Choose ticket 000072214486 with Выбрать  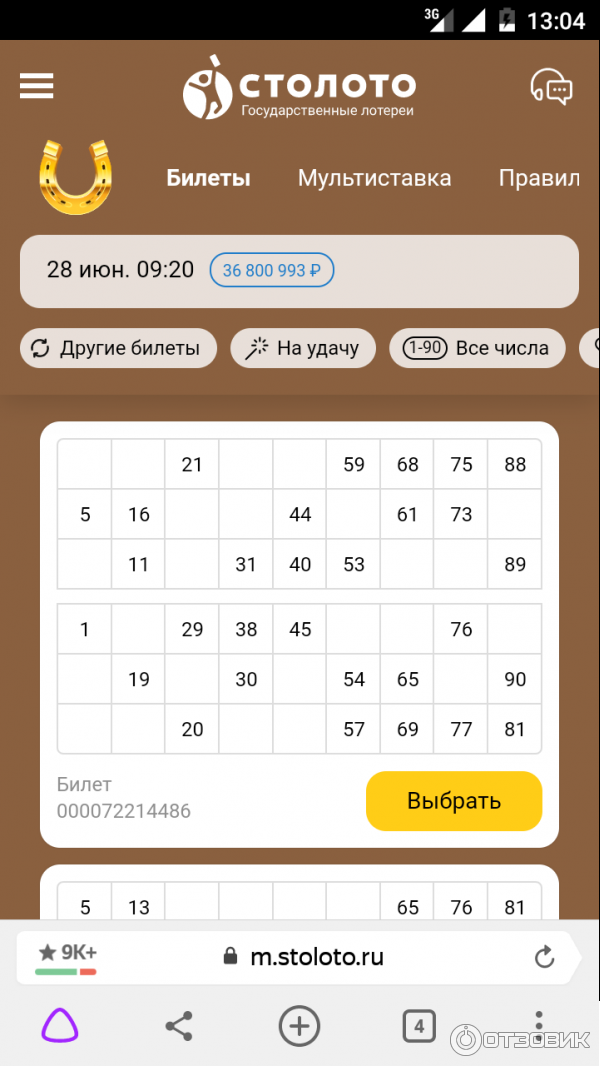click(x=453, y=801)
